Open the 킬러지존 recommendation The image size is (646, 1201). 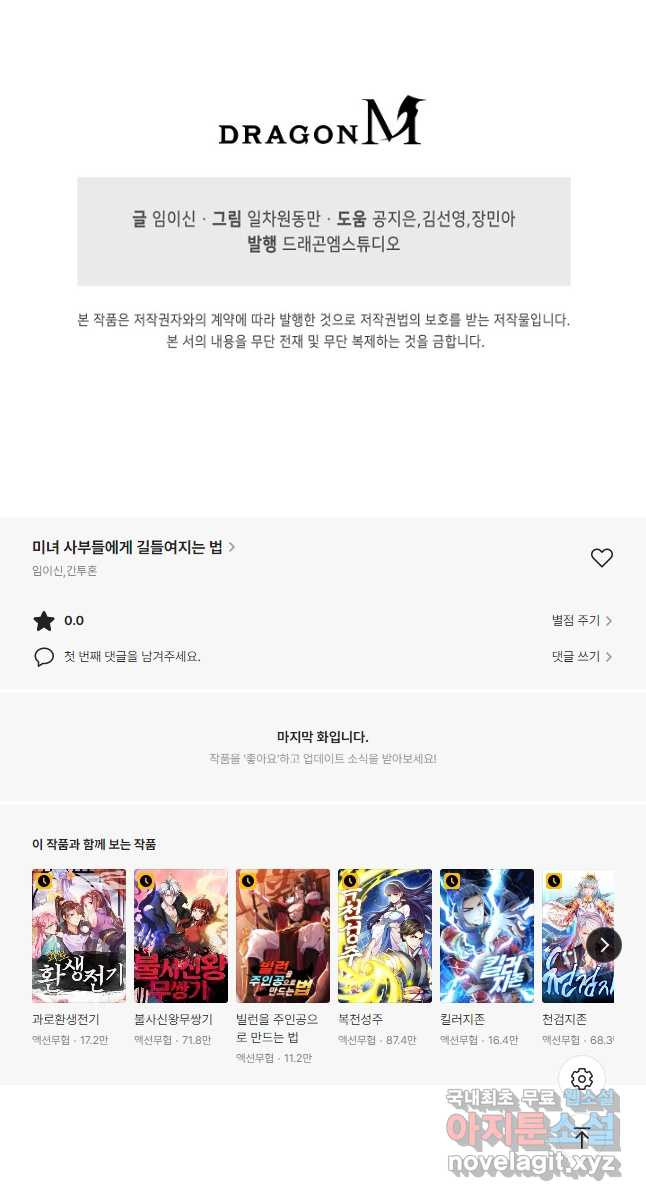(487, 936)
